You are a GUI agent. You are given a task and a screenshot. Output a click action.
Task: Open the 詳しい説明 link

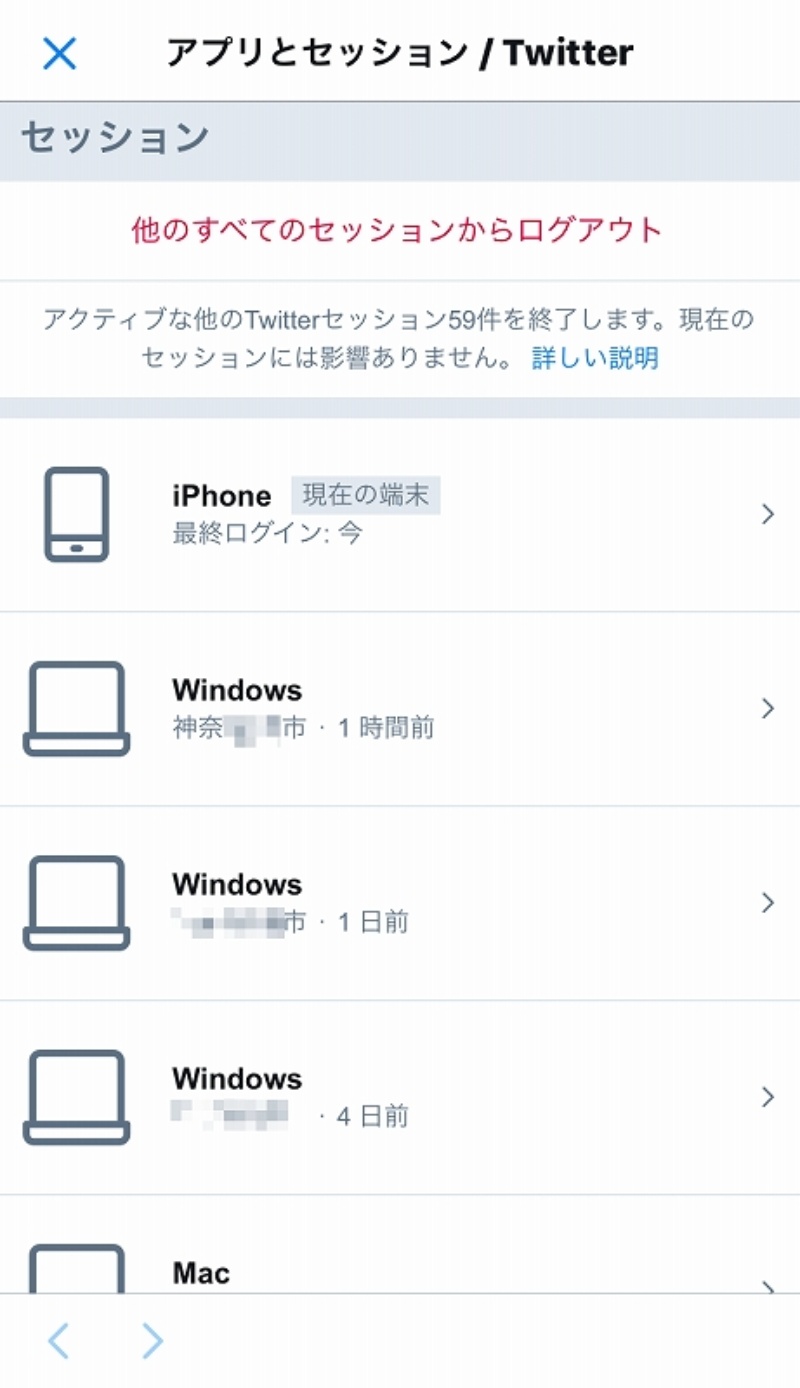click(595, 358)
